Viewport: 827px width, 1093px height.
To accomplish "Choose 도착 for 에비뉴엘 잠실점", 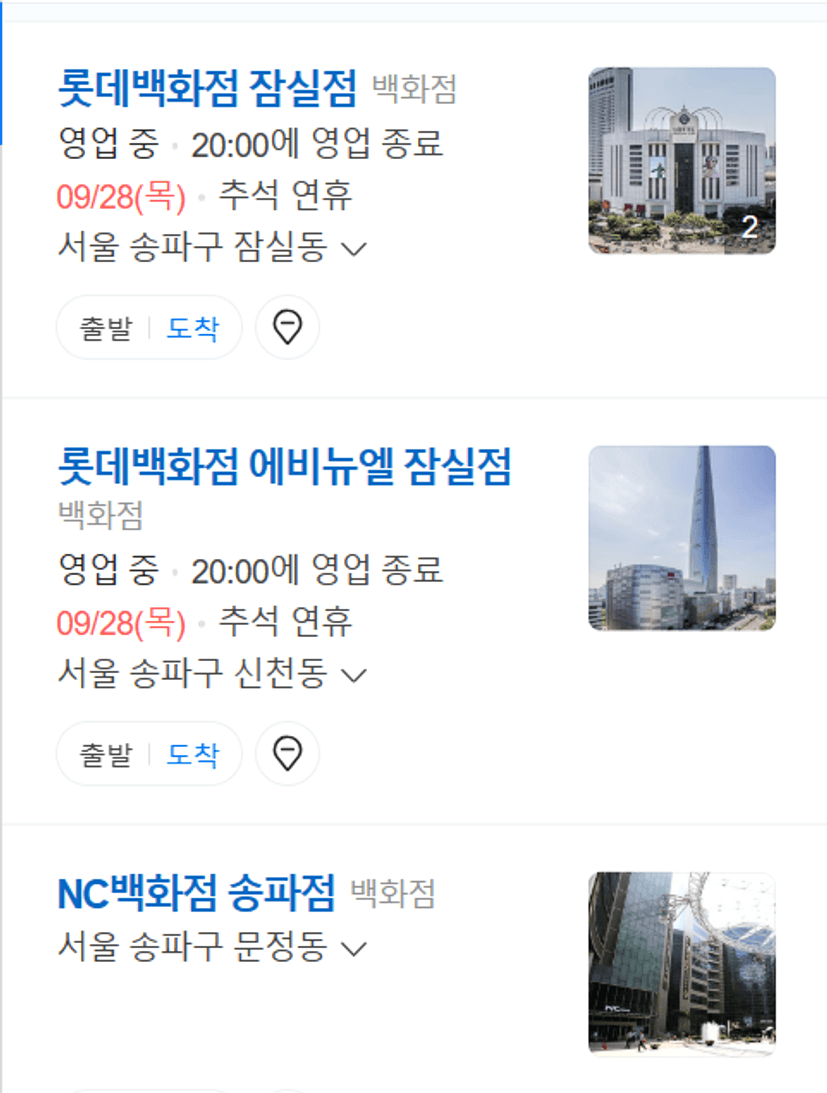I will 192,754.
